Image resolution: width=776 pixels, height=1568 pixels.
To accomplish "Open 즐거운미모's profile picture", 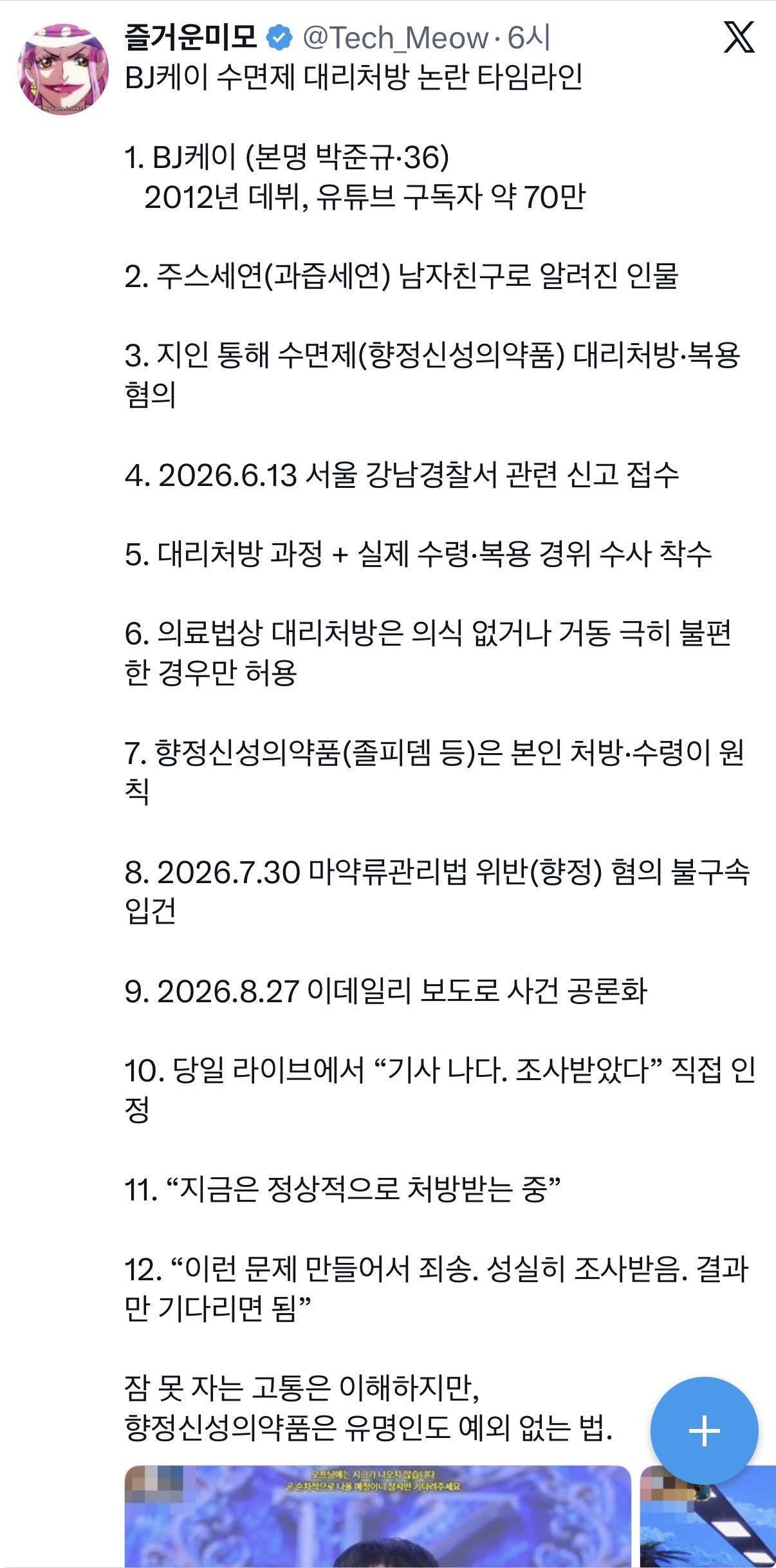I will pyautogui.click(x=63, y=70).
